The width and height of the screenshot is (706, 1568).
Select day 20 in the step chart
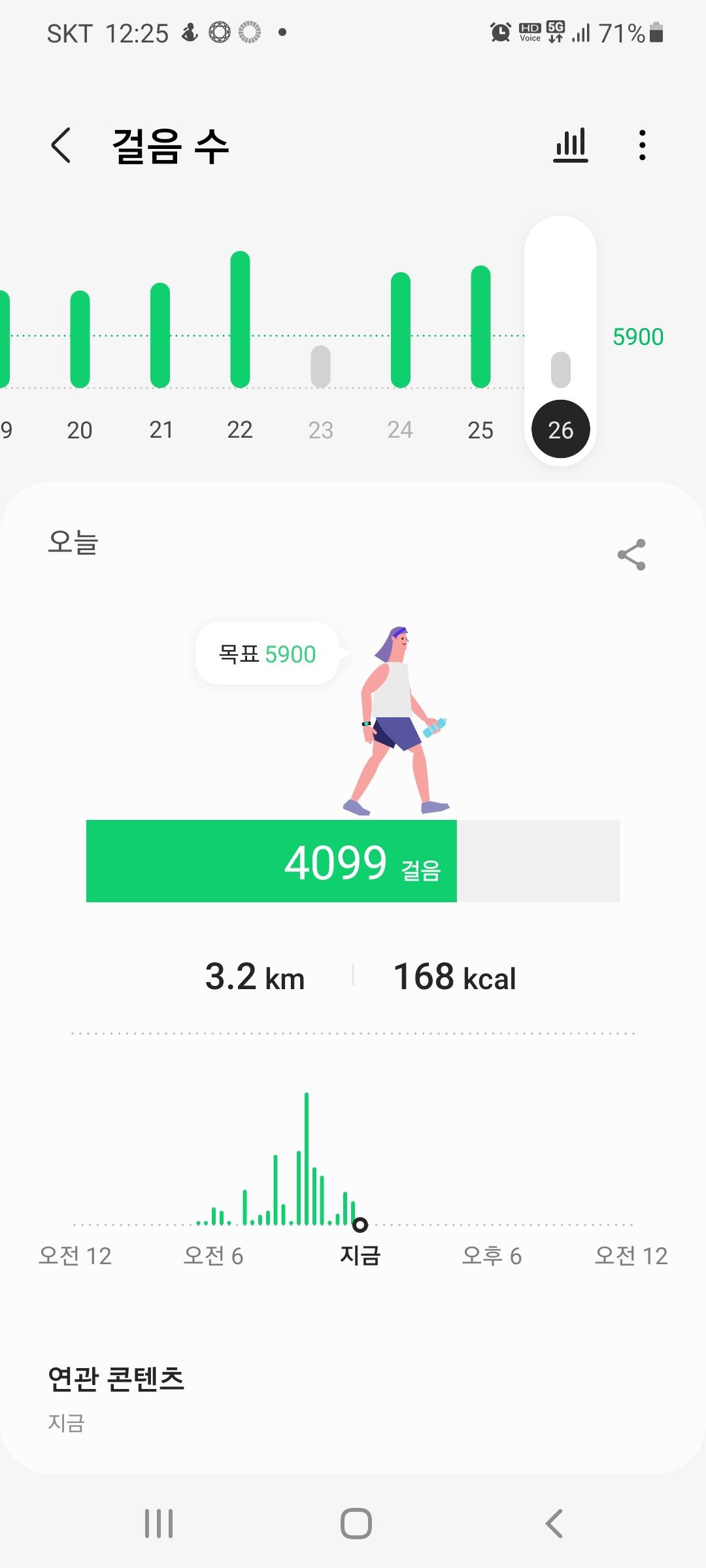80,429
